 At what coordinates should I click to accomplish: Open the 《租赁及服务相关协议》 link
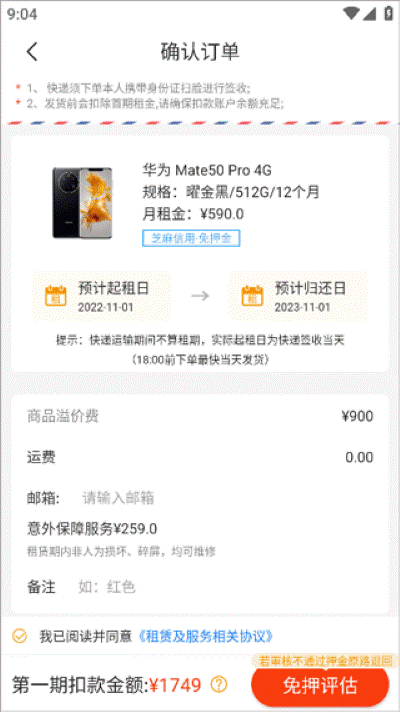coord(206,637)
